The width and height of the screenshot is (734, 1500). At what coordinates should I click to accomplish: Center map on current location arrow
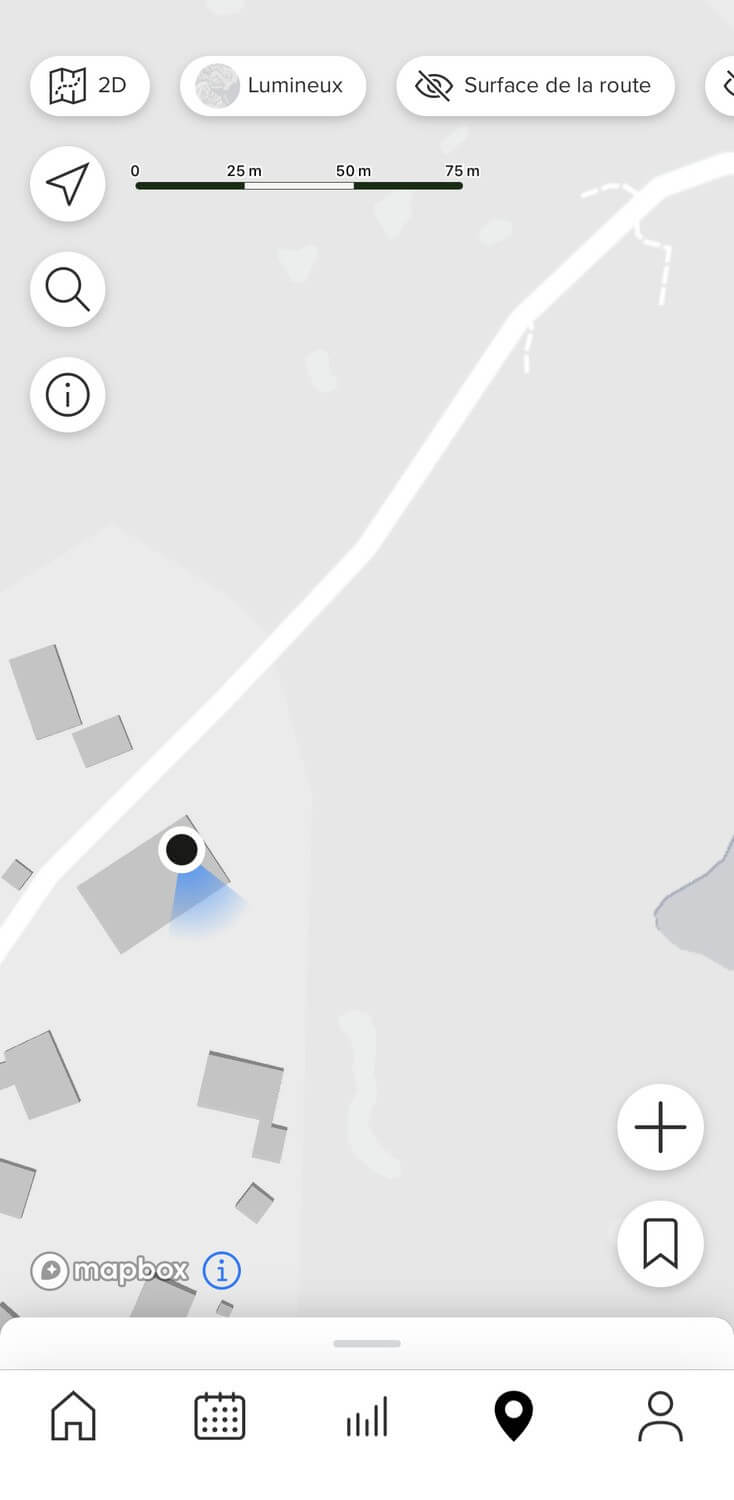click(x=68, y=184)
